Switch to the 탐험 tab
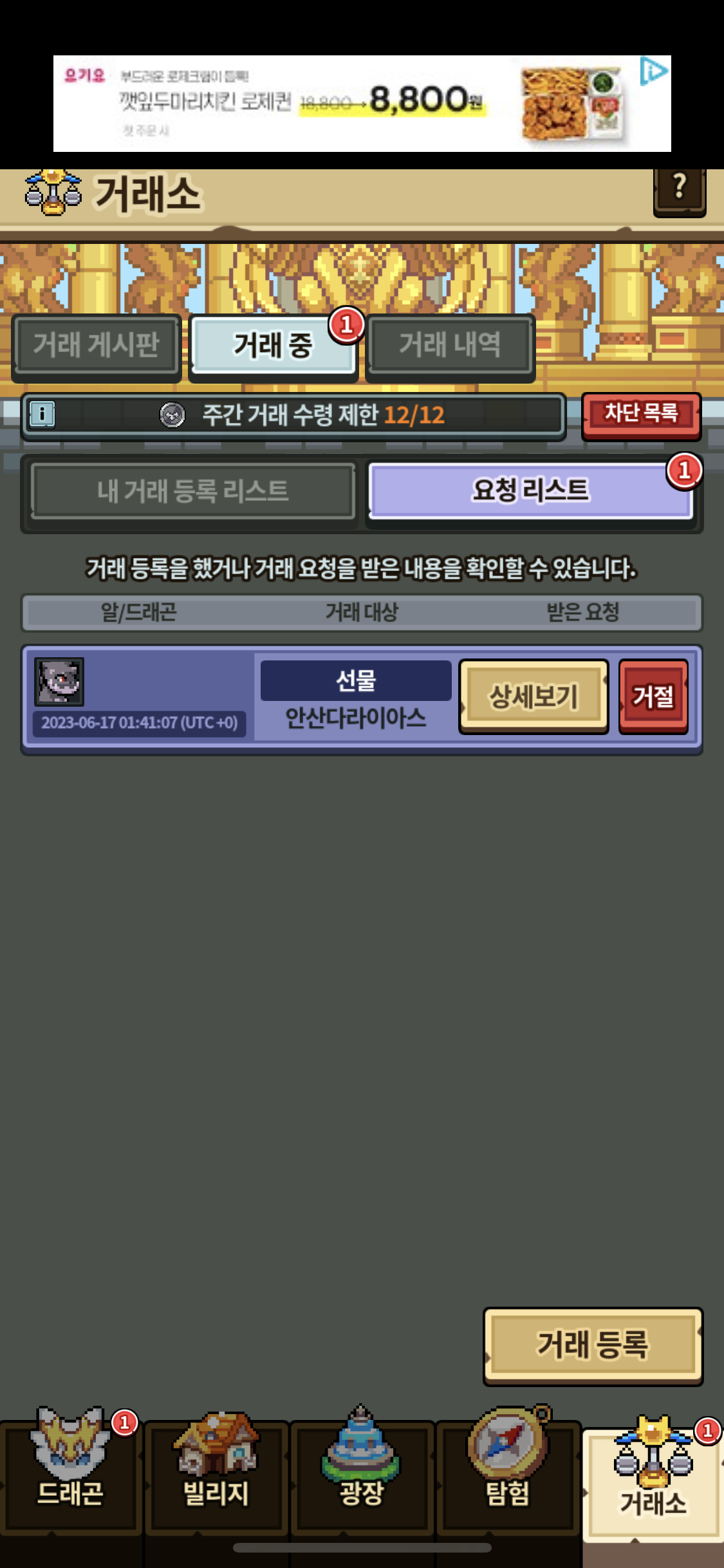The width and height of the screenshot is (724, 1568). pos(507,1474)
